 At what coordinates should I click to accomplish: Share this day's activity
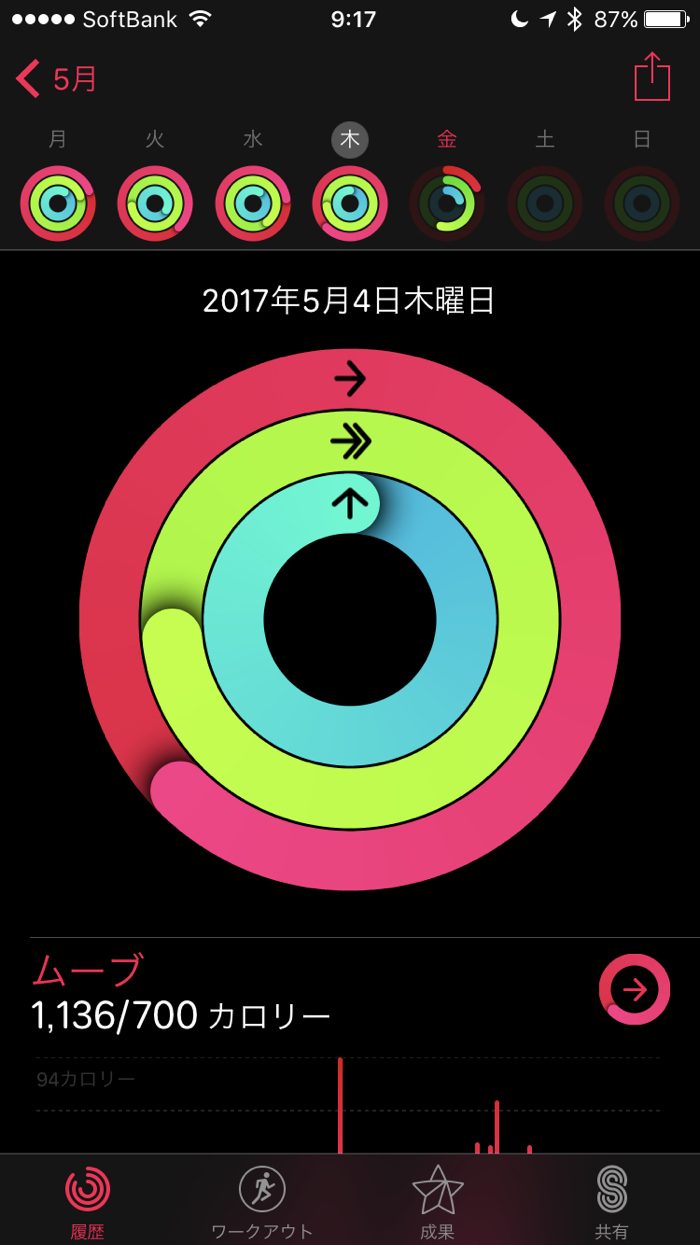click(x=652, y=77)
